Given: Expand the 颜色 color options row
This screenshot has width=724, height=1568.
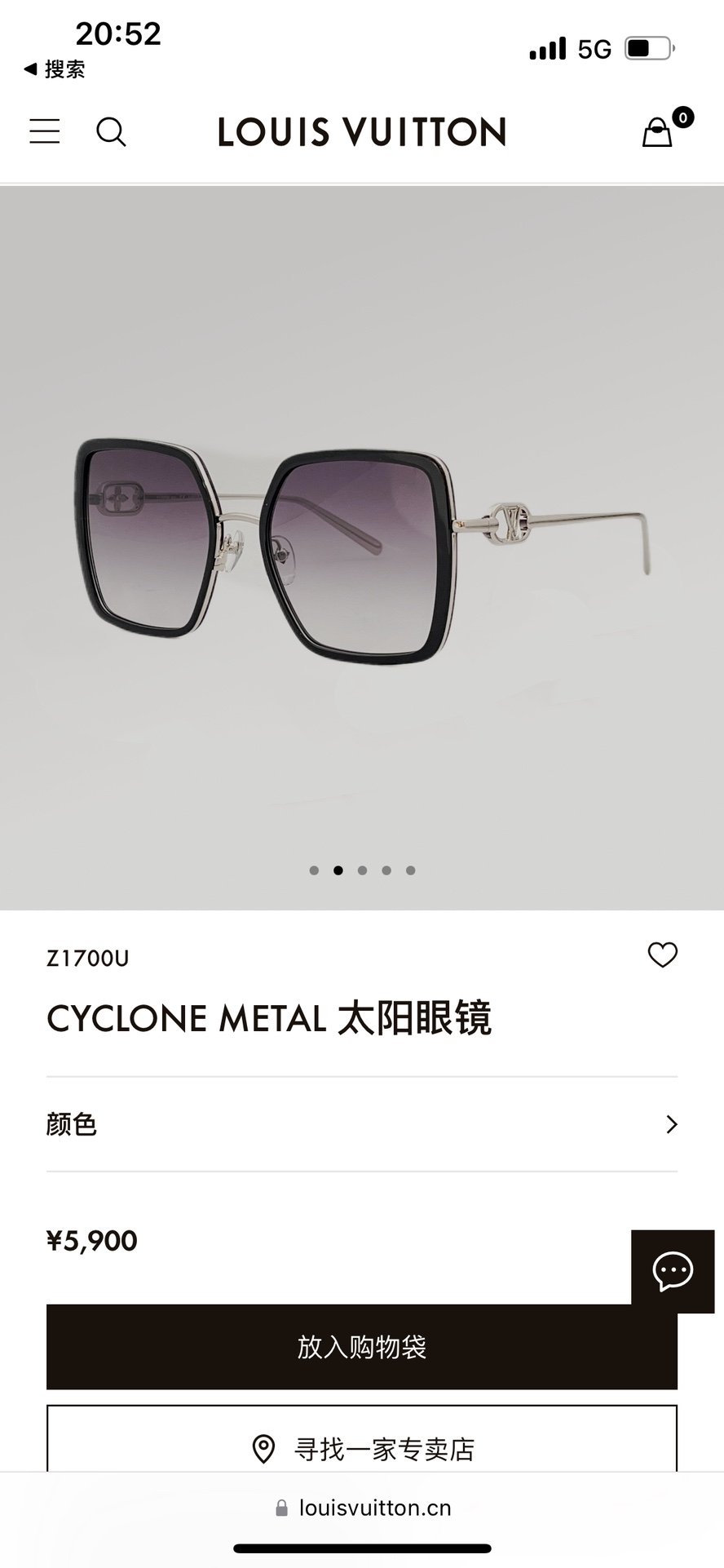Looking at the screenshot, I should 361,1124.
